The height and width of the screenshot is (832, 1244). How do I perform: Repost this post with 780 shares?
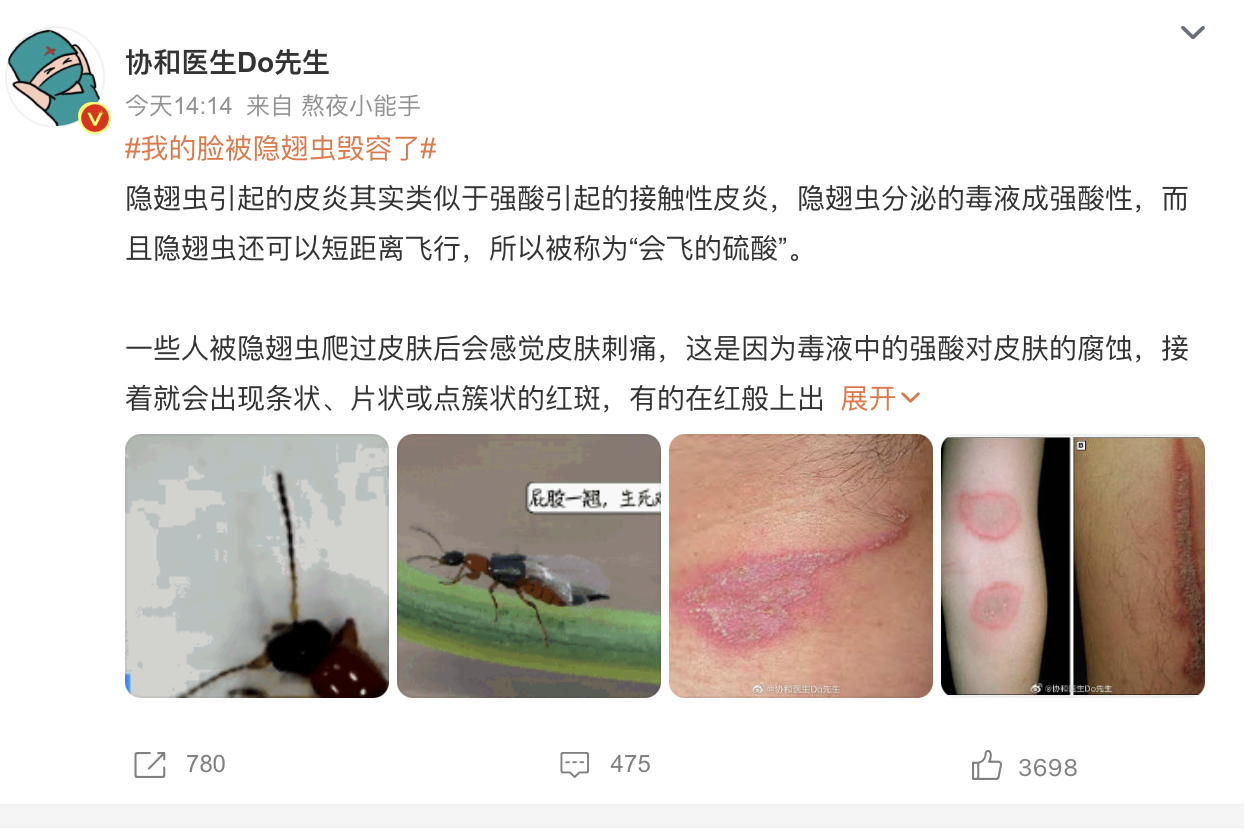pyautogui.click(x=180, y=765)
